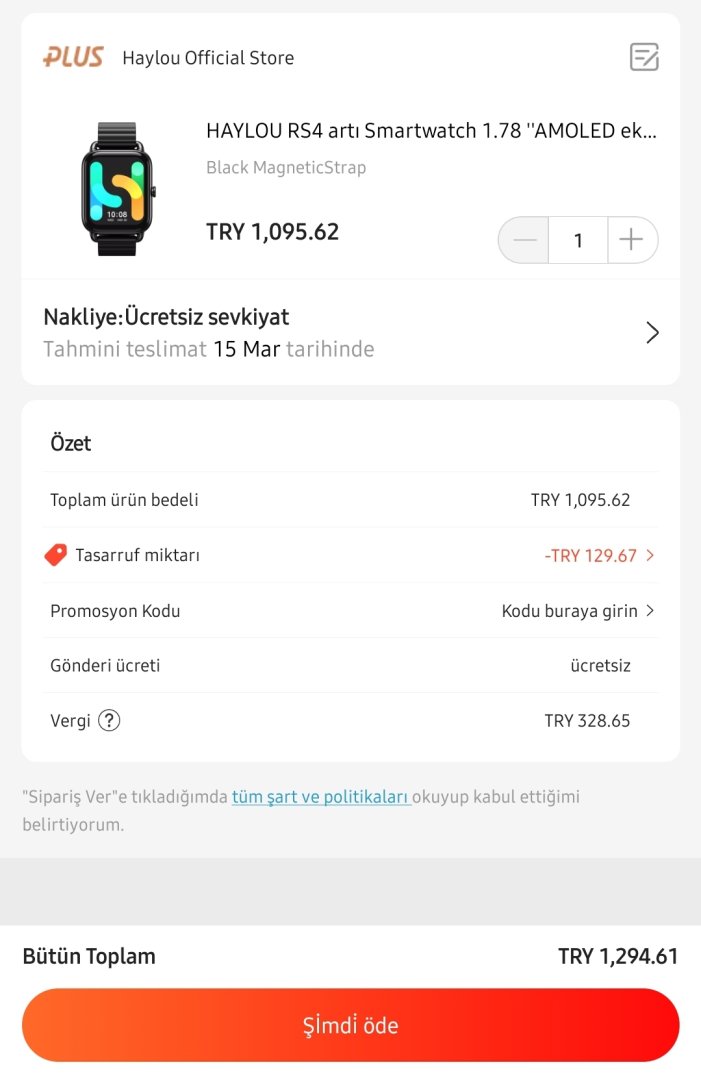Open the order note edit icon

click(x=644, y=57)
